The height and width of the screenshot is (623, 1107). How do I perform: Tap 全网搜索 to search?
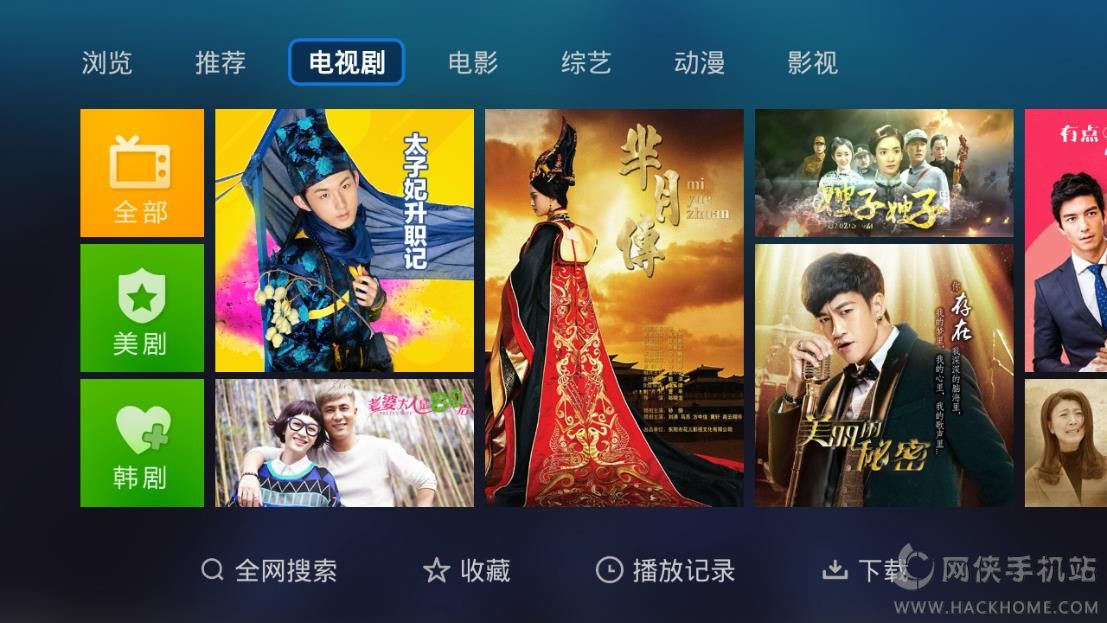(x=269, y=571)
